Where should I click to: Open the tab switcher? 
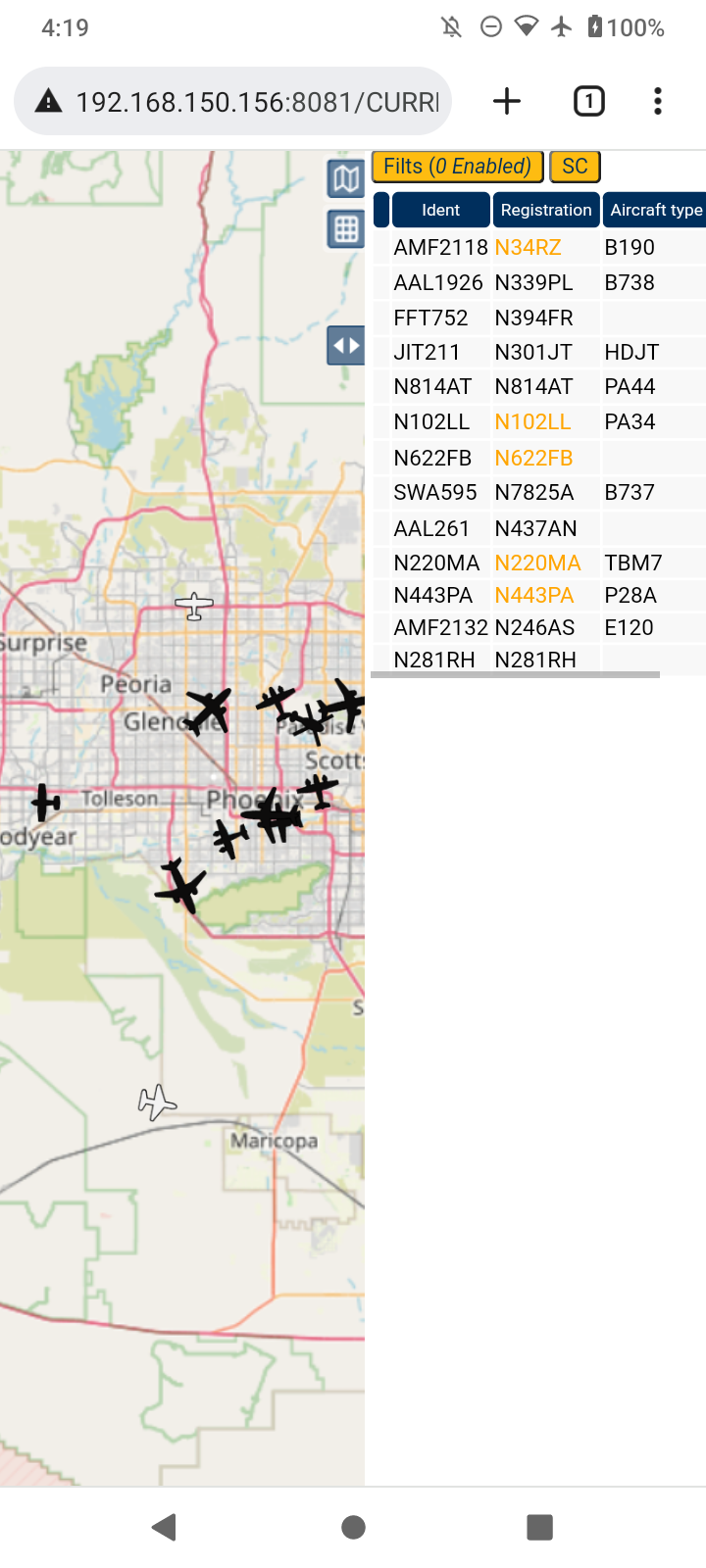click(588, 101)
